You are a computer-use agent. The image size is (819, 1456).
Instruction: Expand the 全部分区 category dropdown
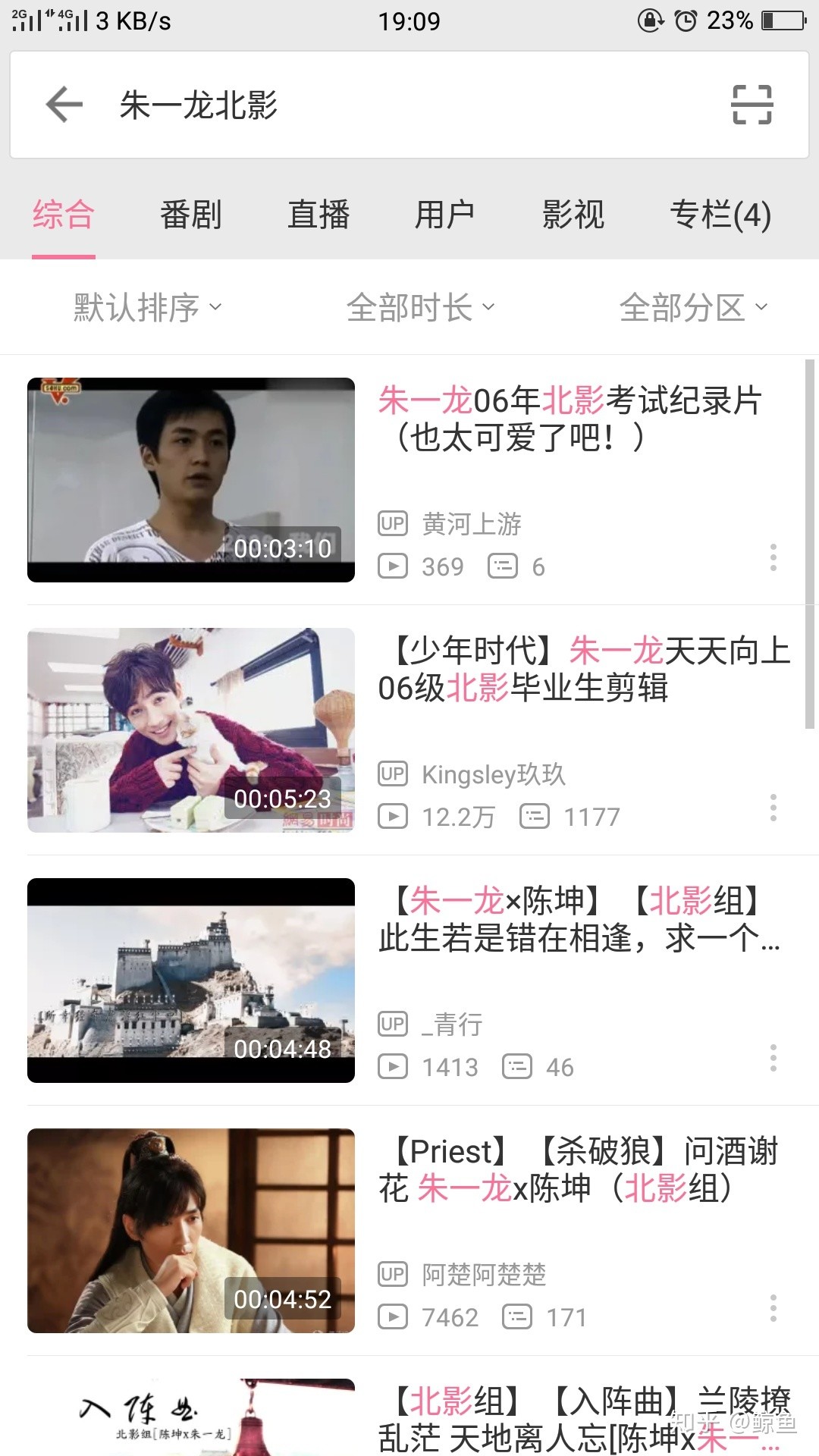(694, 307)
